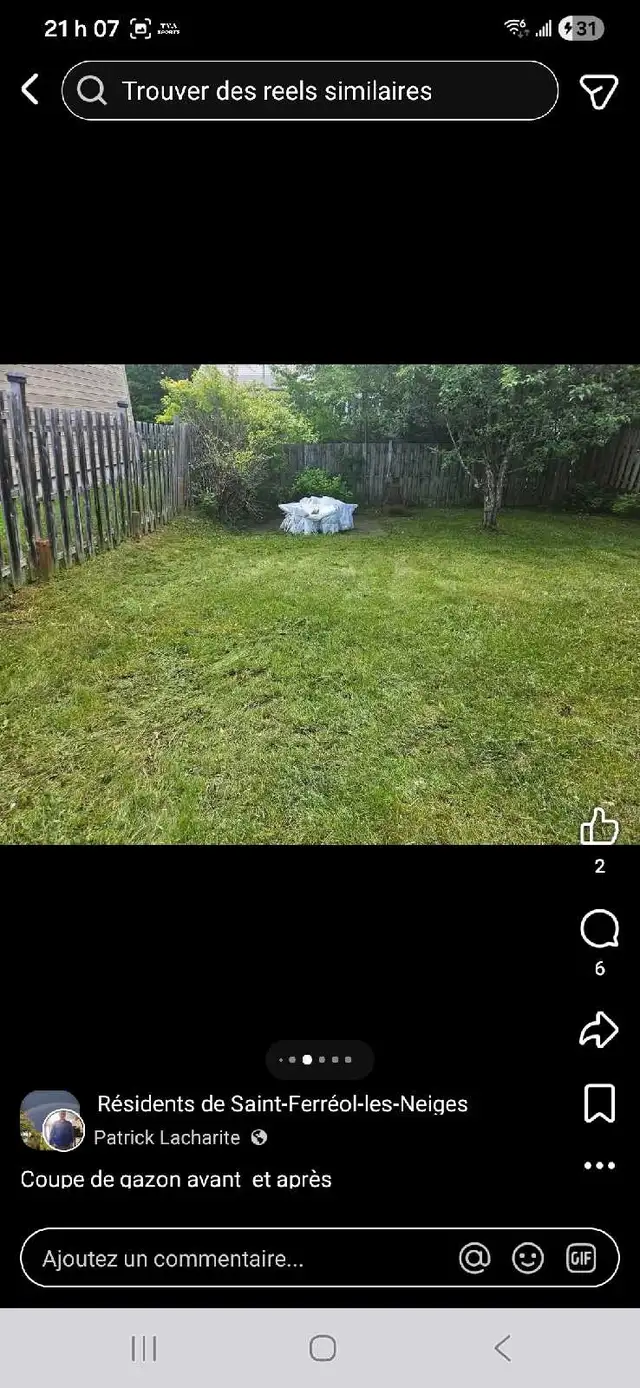640x1388 pixels.
Task: Open the GIF picker in comment box
Action: coord(581,1258)
